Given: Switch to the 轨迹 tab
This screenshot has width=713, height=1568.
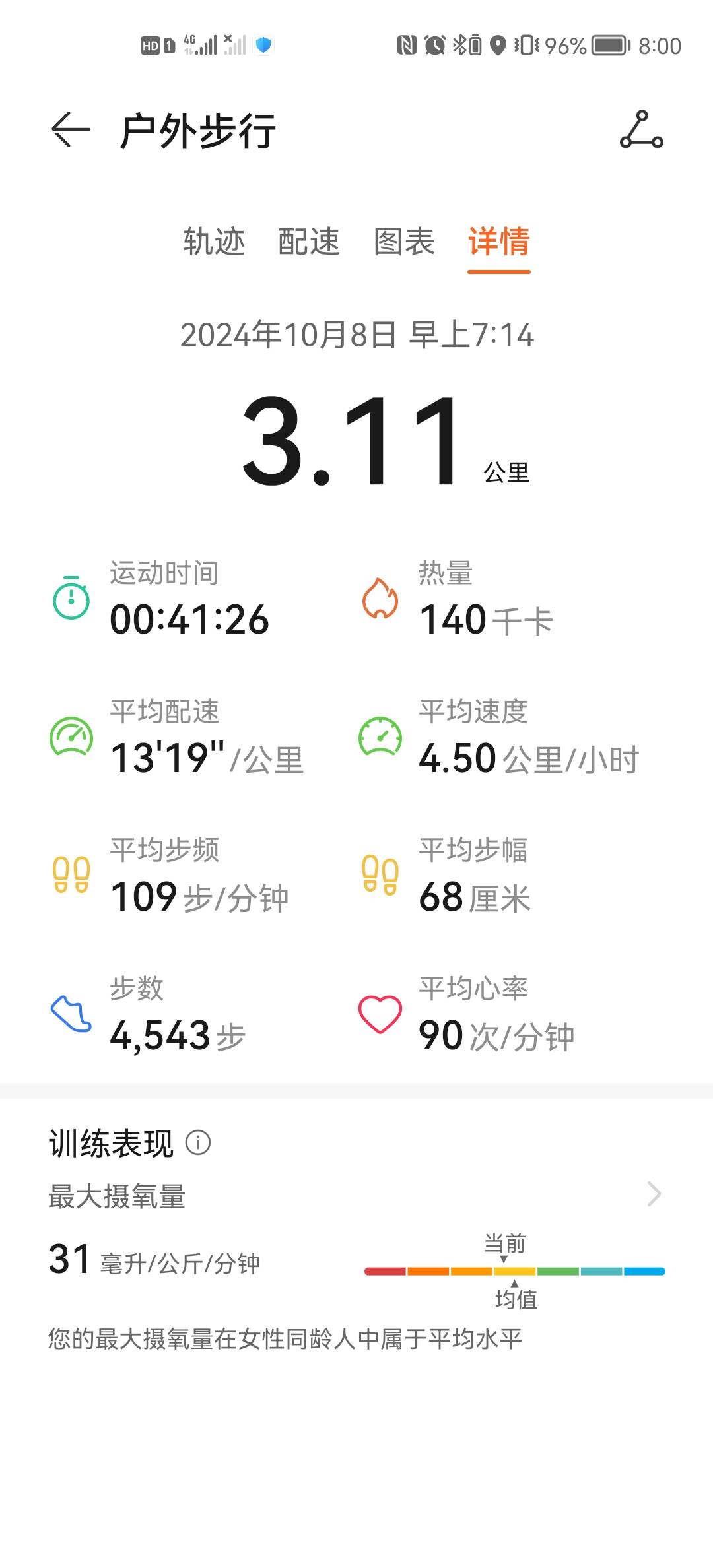Looking at the screenshot, I should coord(215,243).
